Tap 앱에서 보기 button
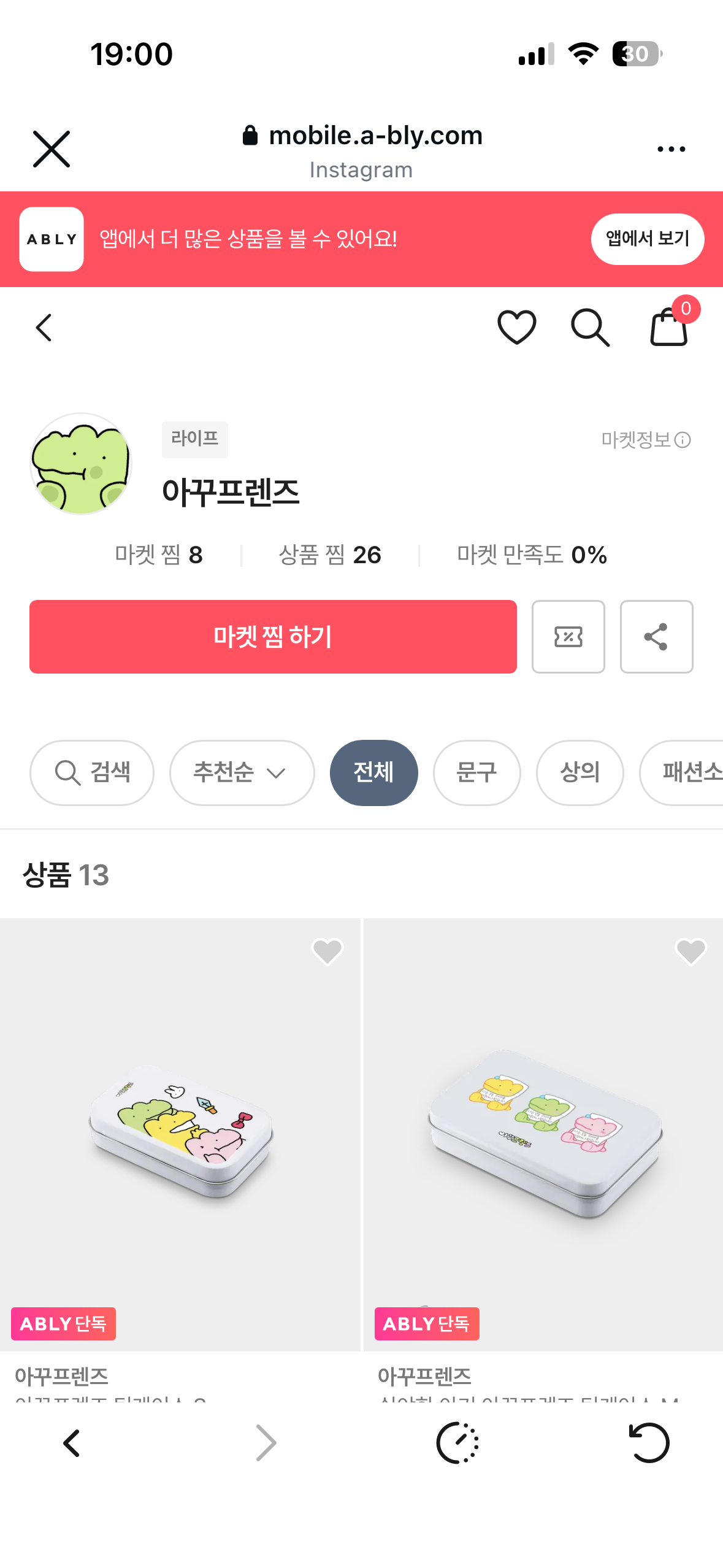The image size is (723, 1568). tap(647, 239)
